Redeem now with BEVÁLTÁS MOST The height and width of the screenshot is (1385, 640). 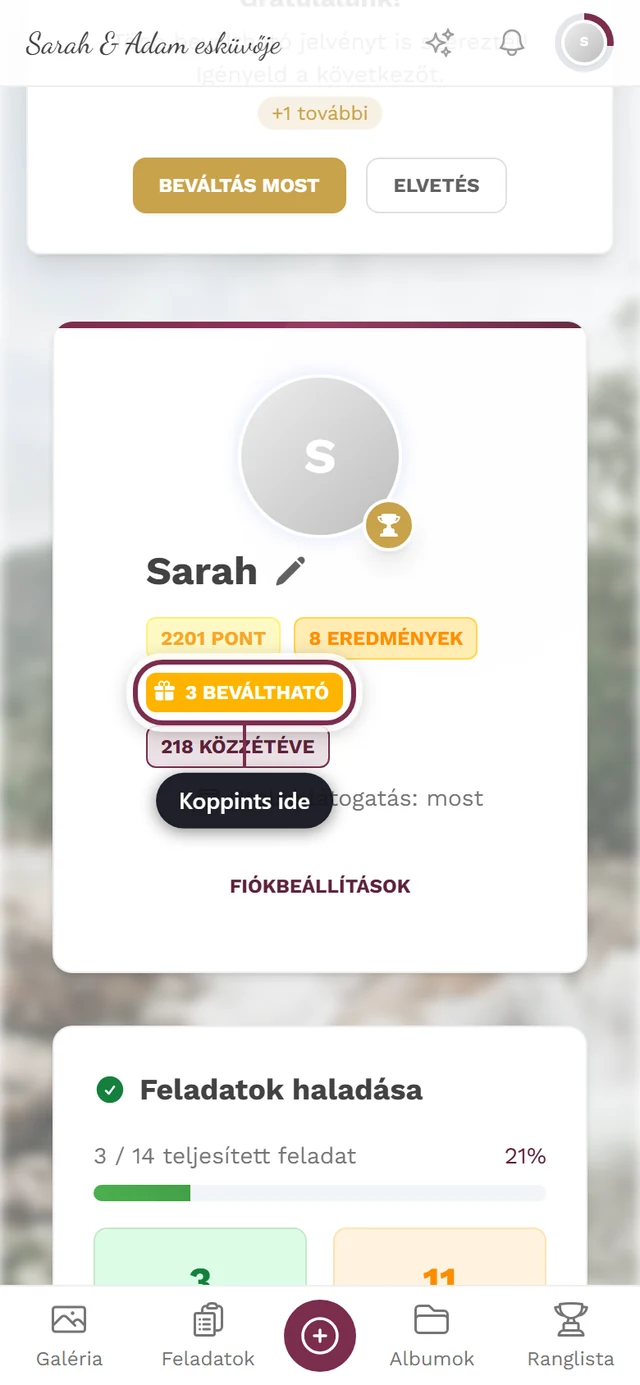239,185
